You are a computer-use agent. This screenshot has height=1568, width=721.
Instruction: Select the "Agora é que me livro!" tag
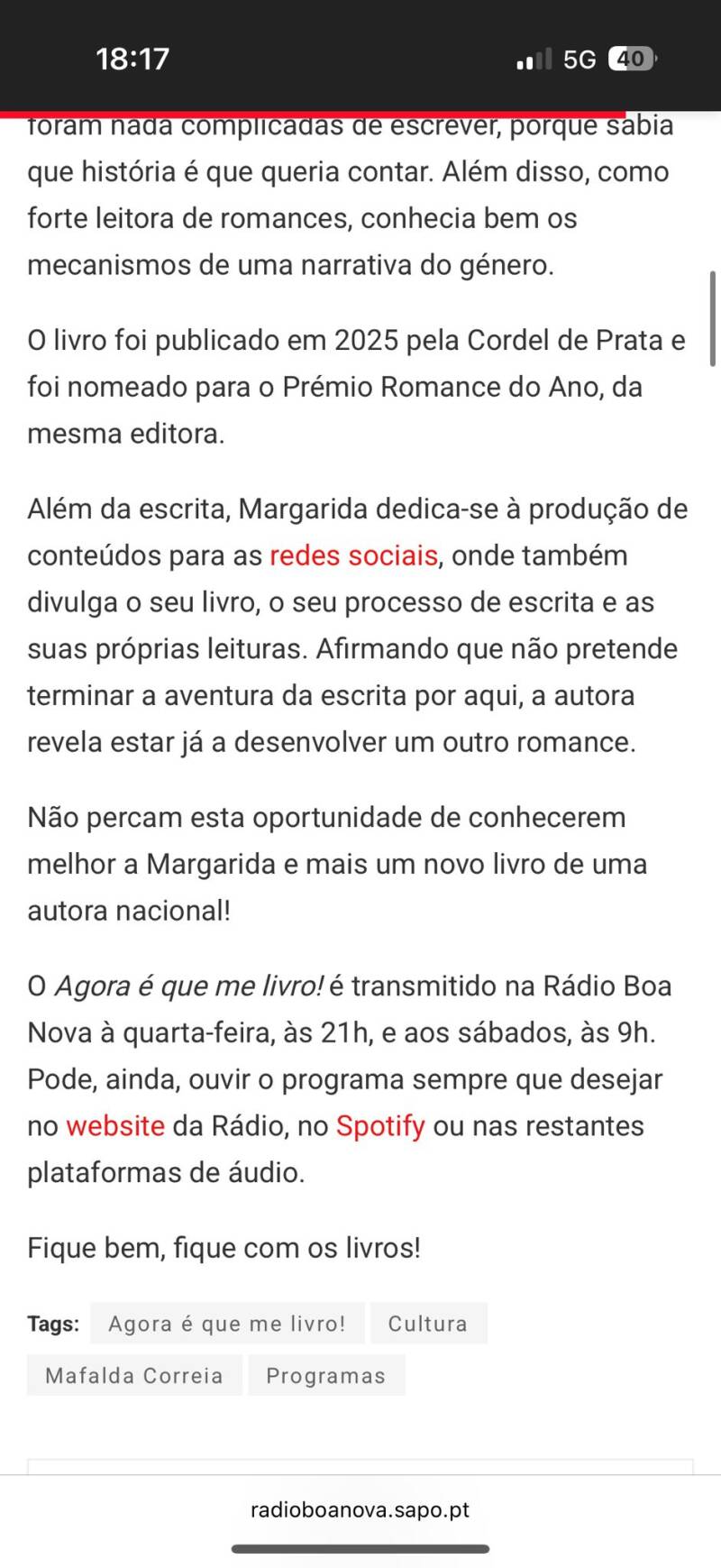227,1323
